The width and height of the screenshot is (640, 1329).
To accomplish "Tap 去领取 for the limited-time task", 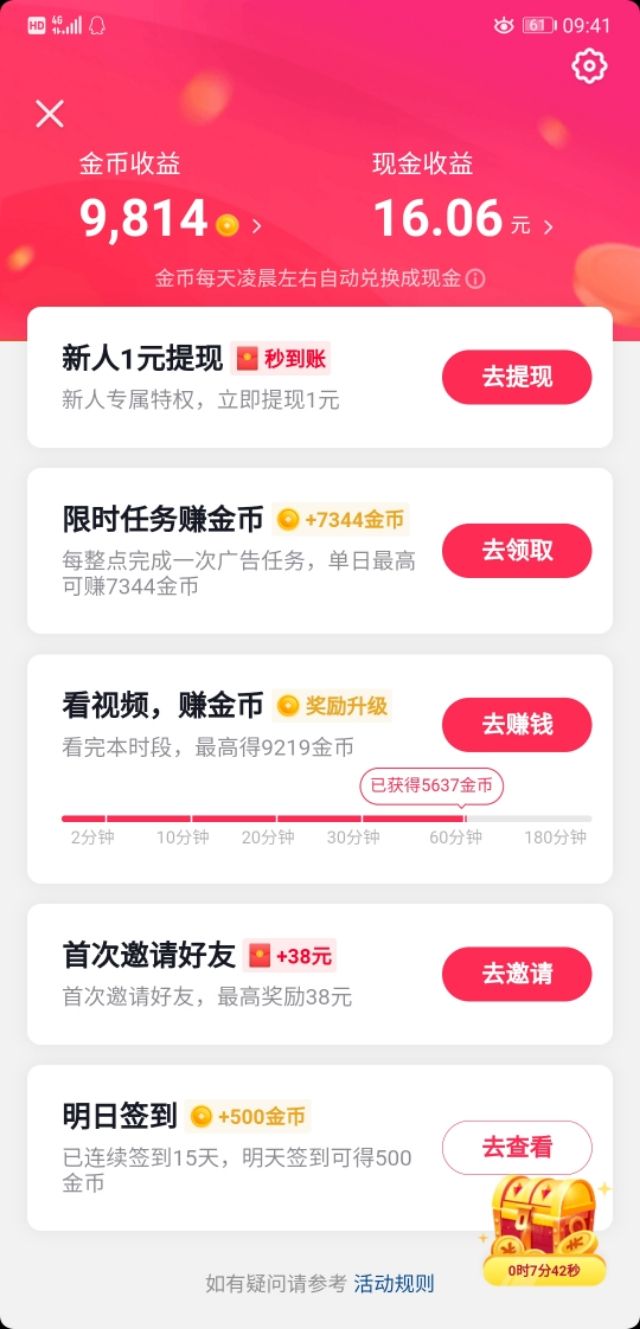I will [x=516, y=550].
